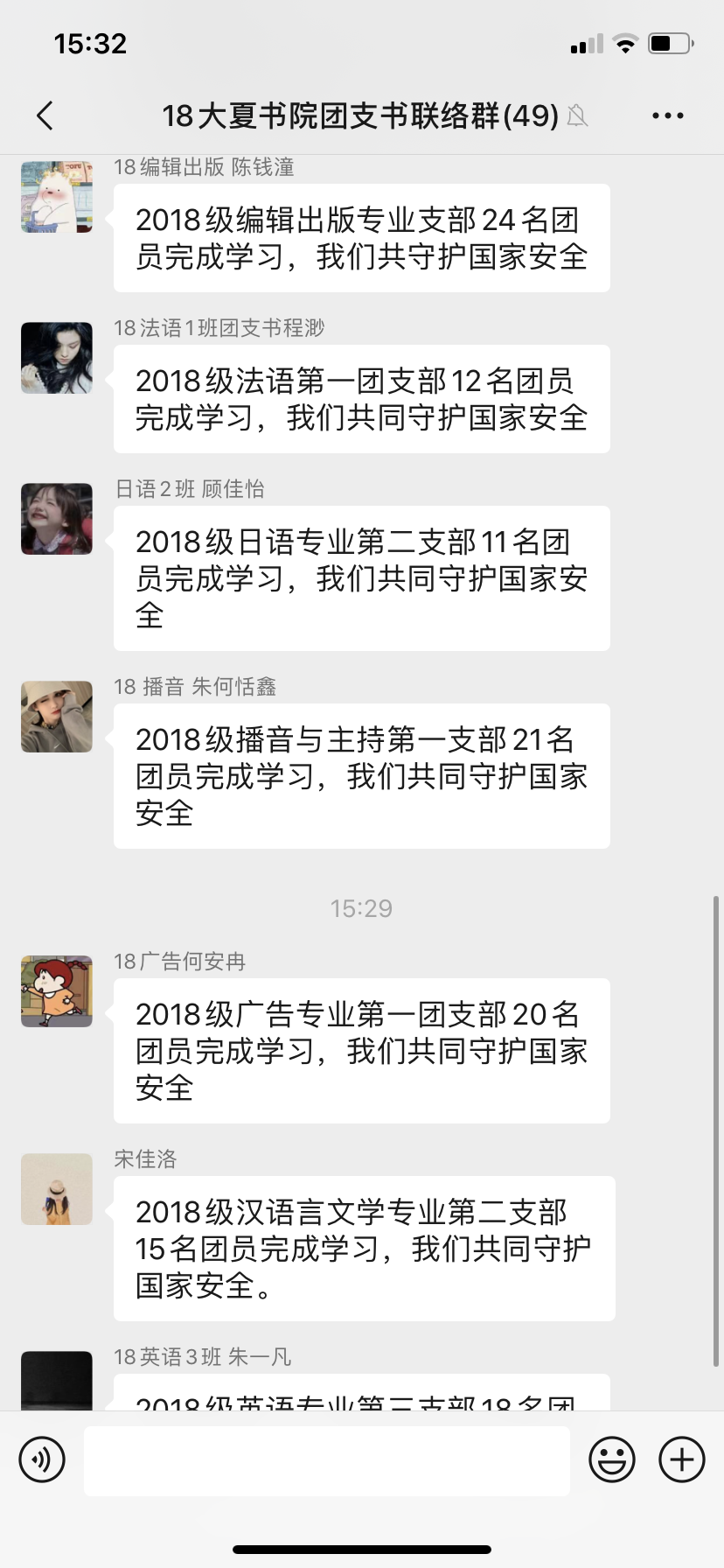The image size is (724, 1568).
Task: Tap the message input field
Action: coord(326,1459)
